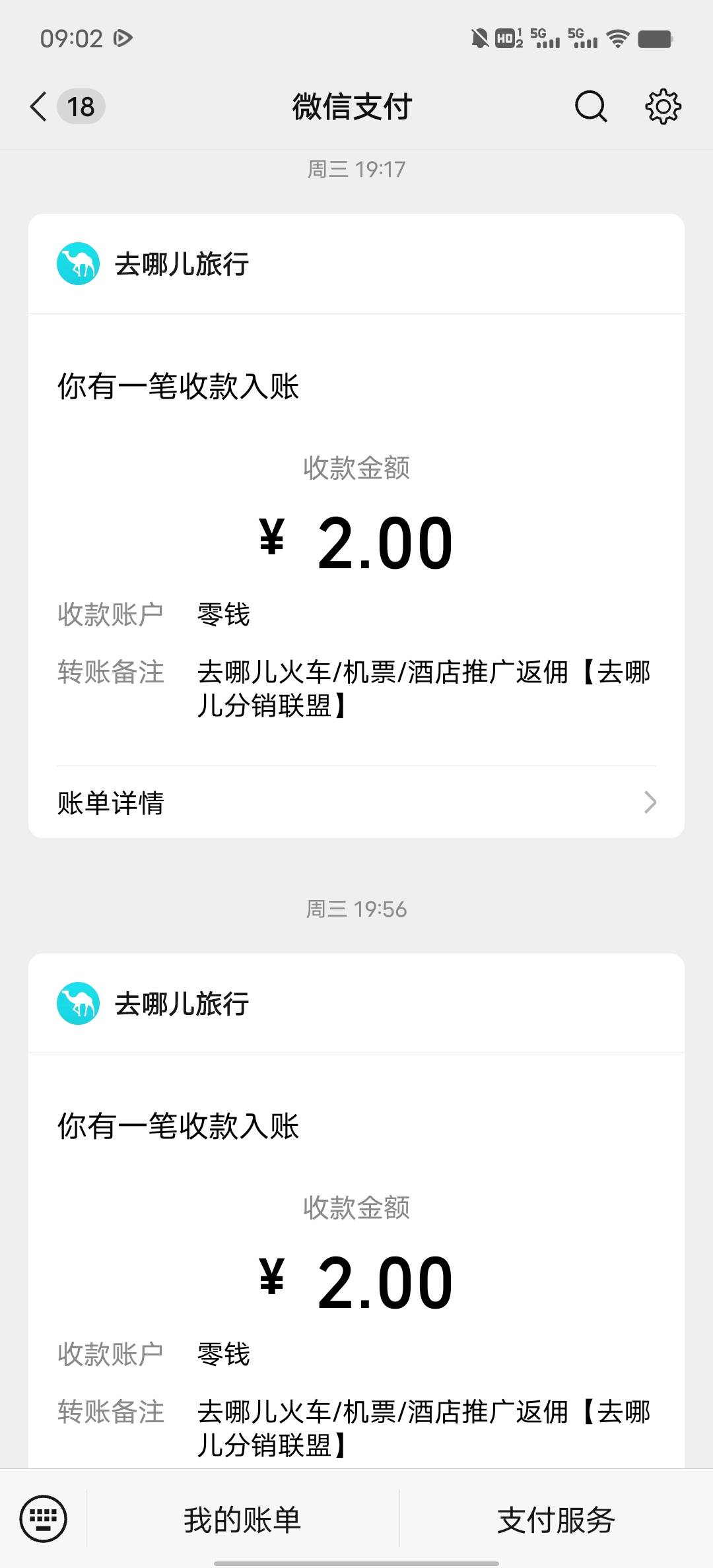Open 账单详情 of the 19:17 payment
This screenshot has width=713, height=1568.
(x=356, y=802)
